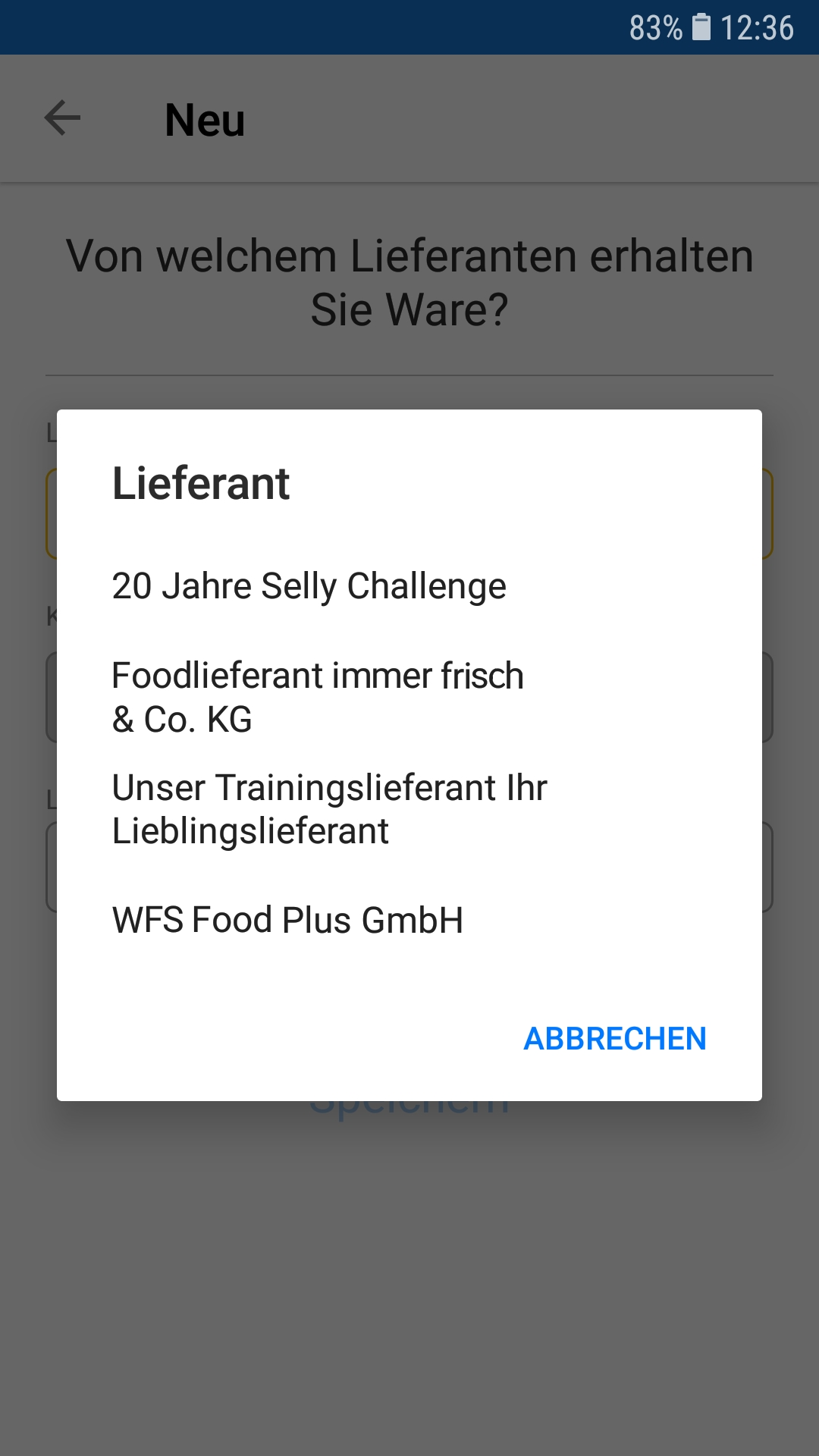This screenshot has width=819, height=1456.
Task: Select supplier 20 Jahre Selly Challenge
Action: (x=309, y=586)
